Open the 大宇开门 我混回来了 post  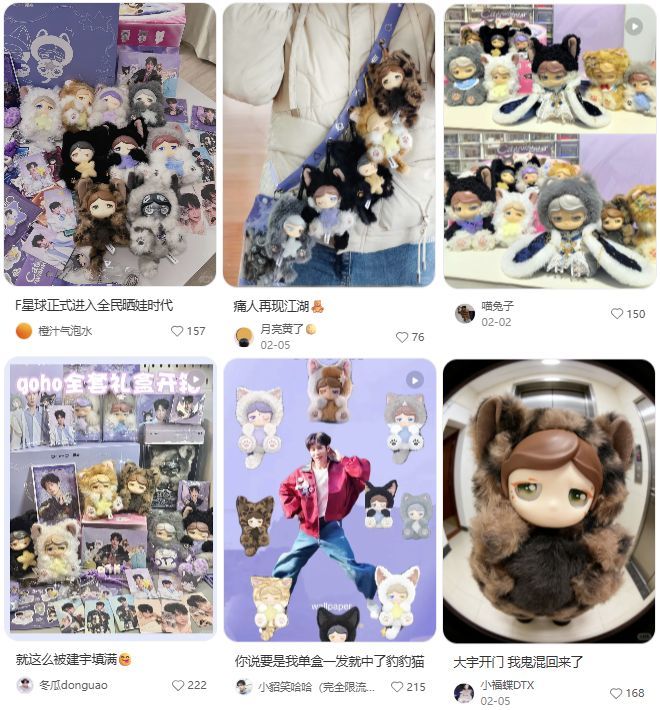click(x=548, y=500)
